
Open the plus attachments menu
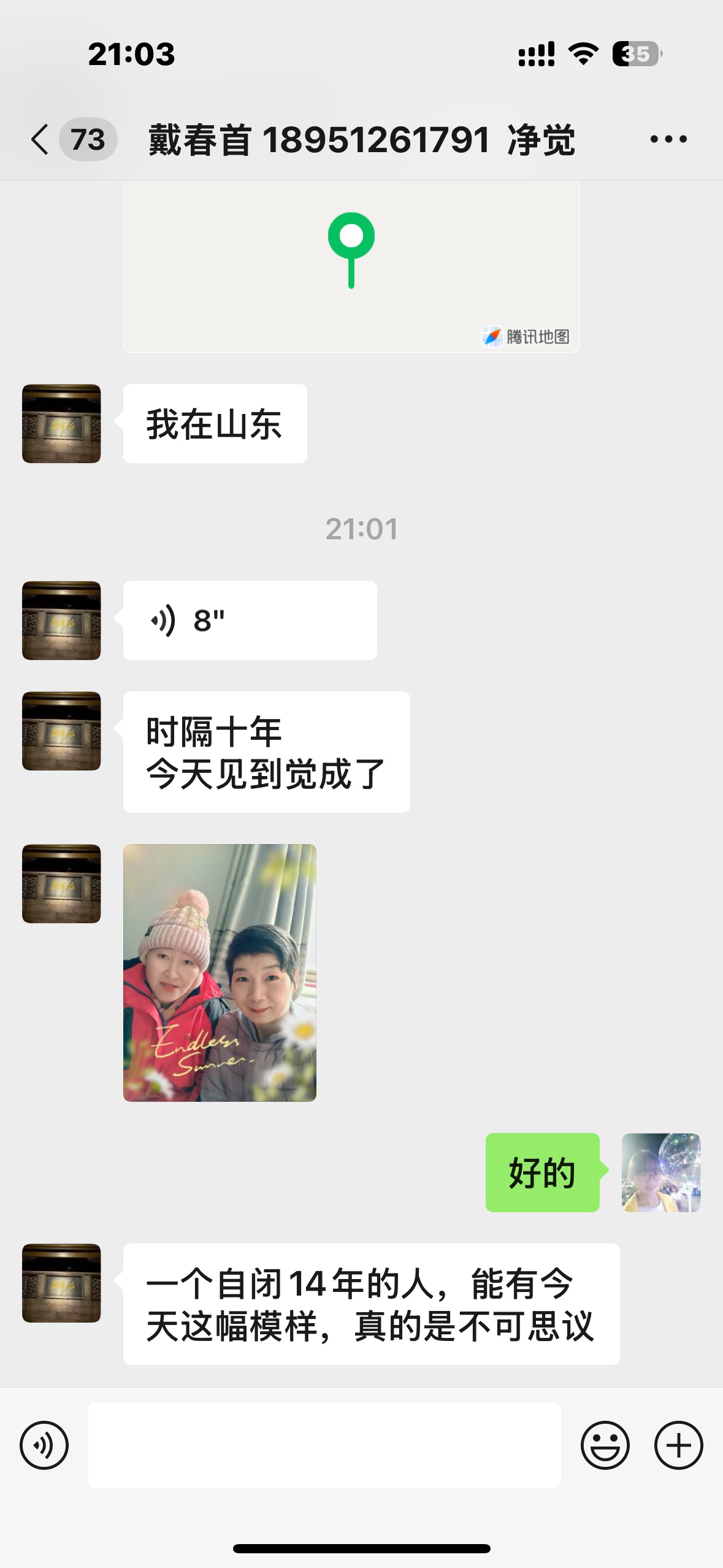pyautogui.click(x=678, y=1445)
